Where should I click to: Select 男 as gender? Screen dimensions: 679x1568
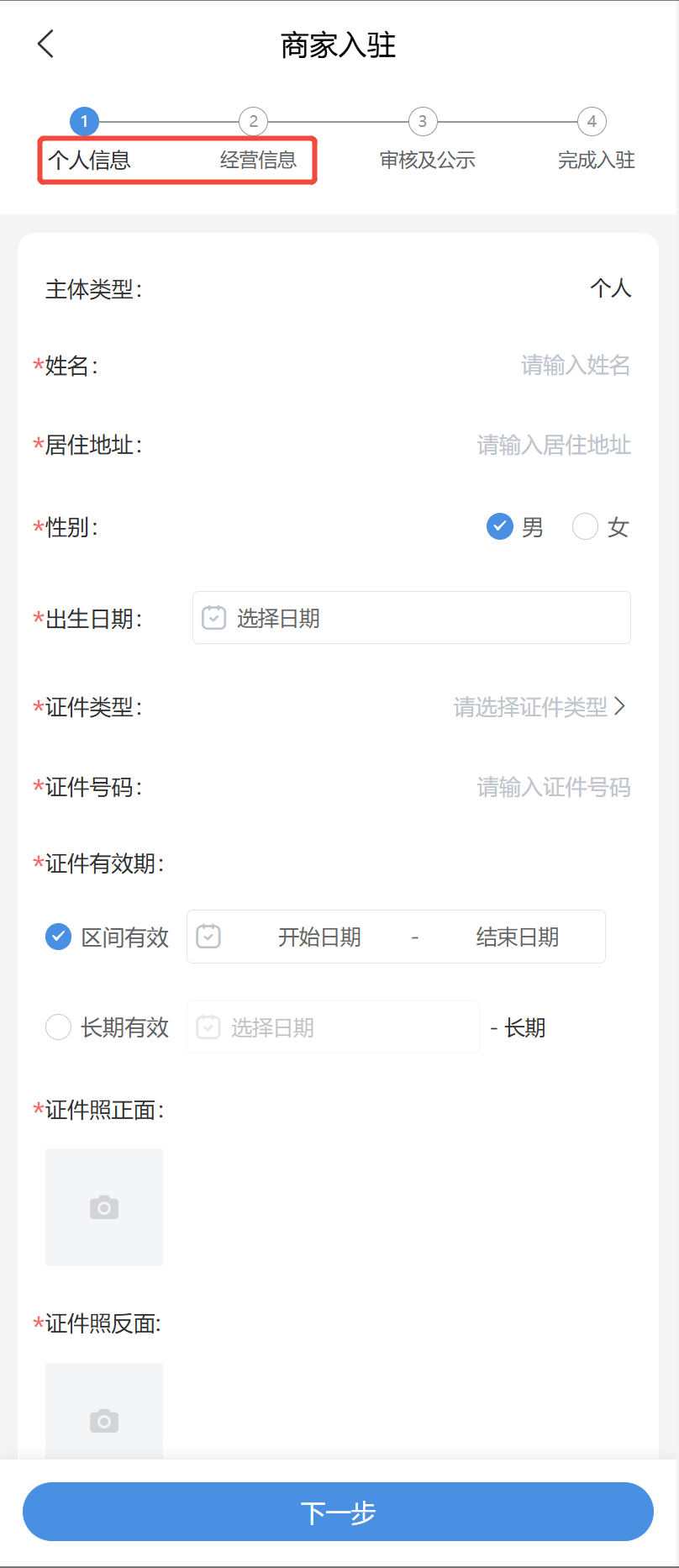coord(500,527)
